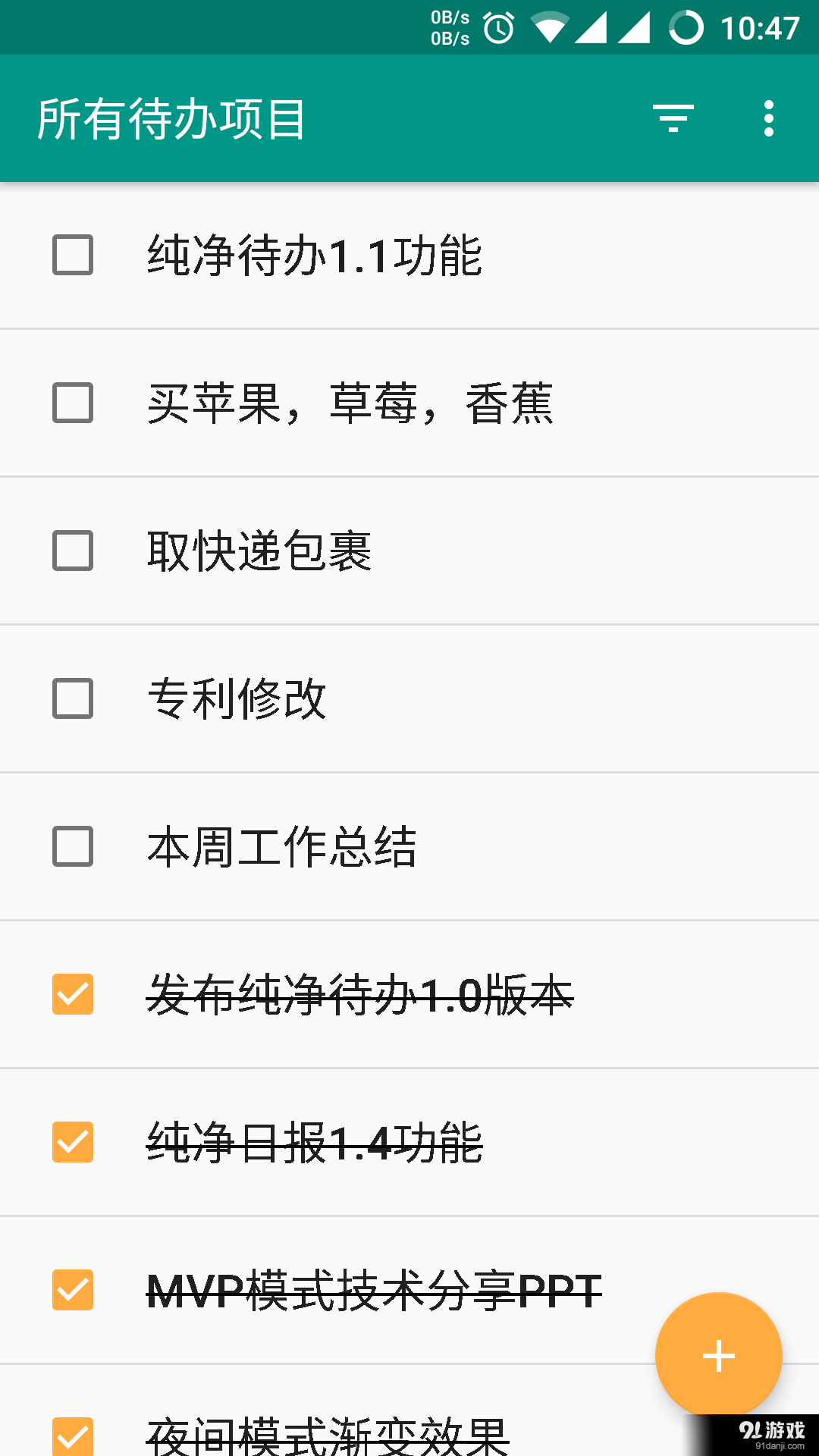
Task: Open the todo item 专利修改
Action: click(x=237, y=699)
